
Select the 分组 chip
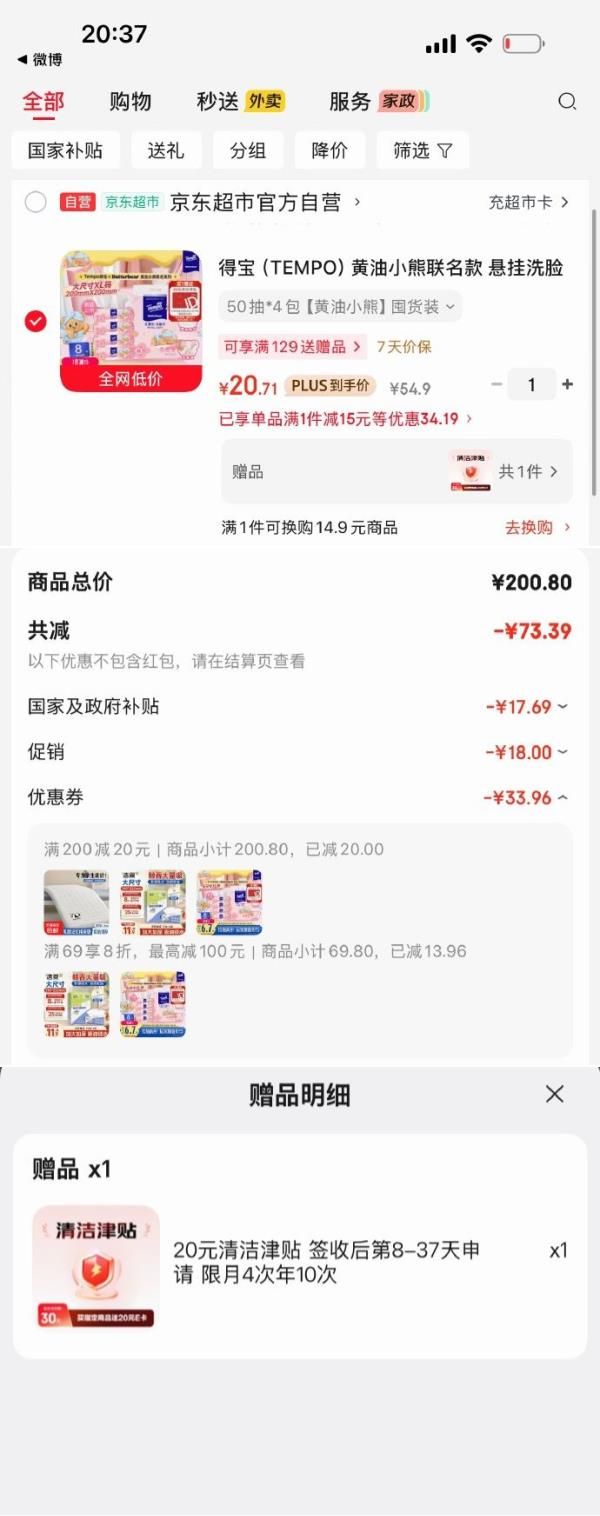(247, 151)
